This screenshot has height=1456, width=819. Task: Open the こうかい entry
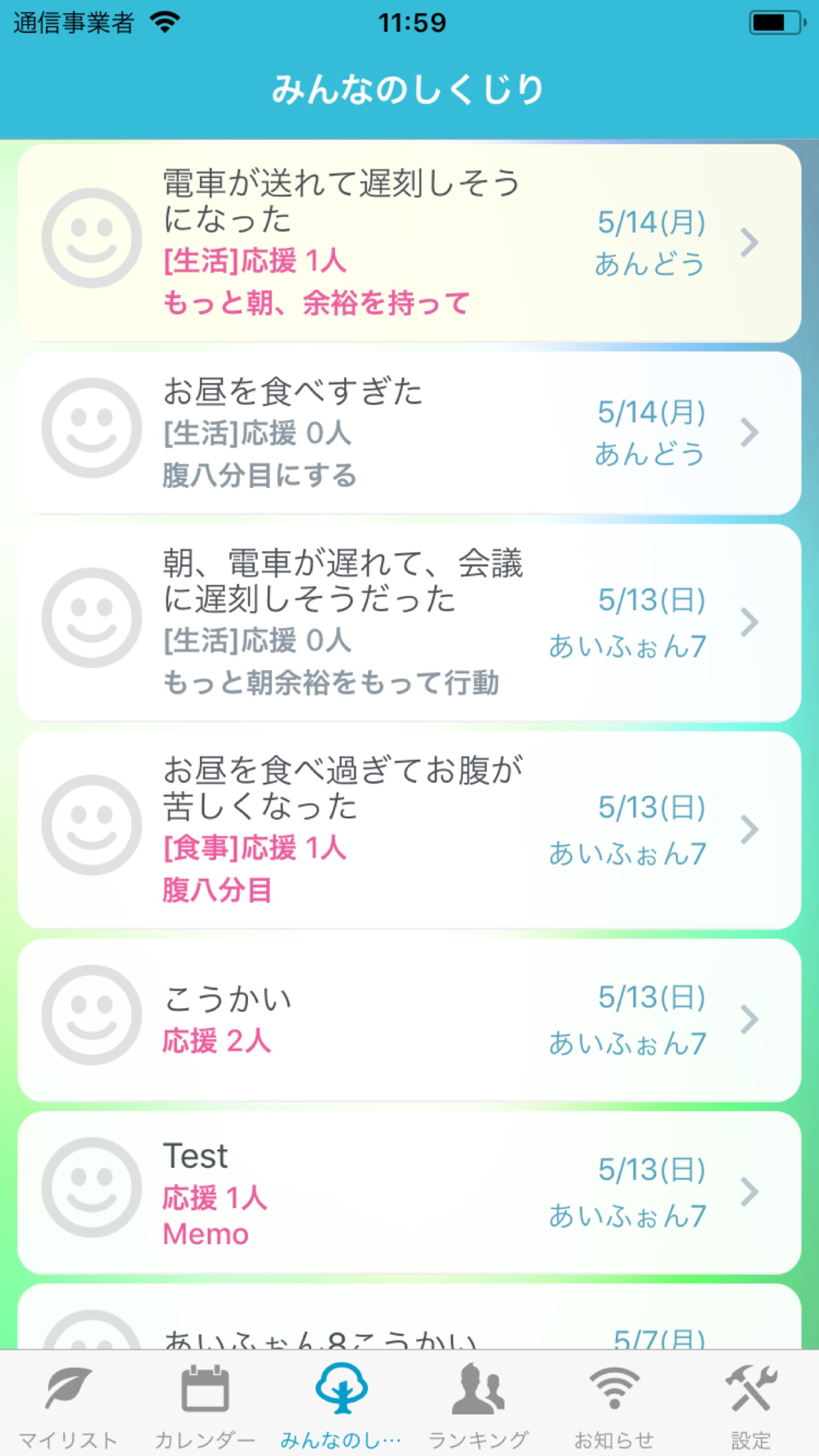[x=409, y=1020]
